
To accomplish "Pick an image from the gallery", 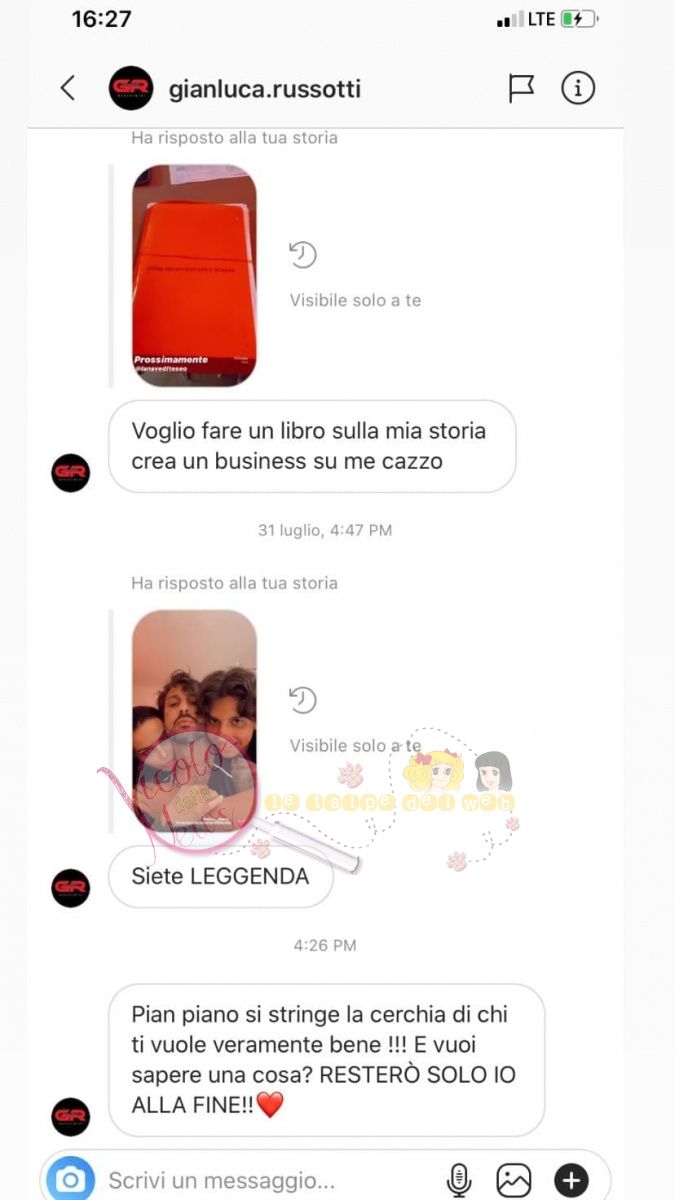I will 514,1180.
